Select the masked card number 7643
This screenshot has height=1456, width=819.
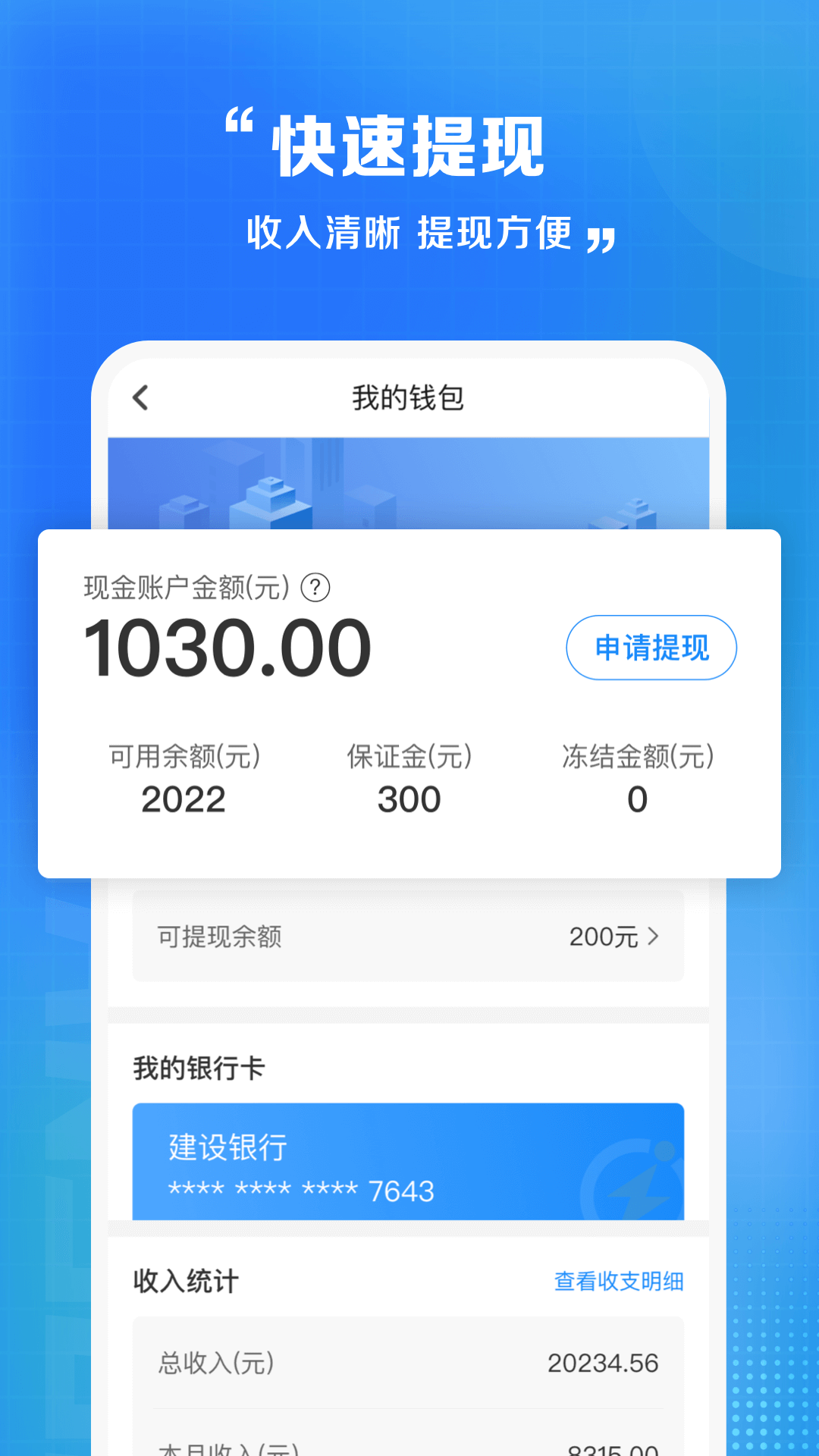pyautogui.click(x=298, y=1189)
